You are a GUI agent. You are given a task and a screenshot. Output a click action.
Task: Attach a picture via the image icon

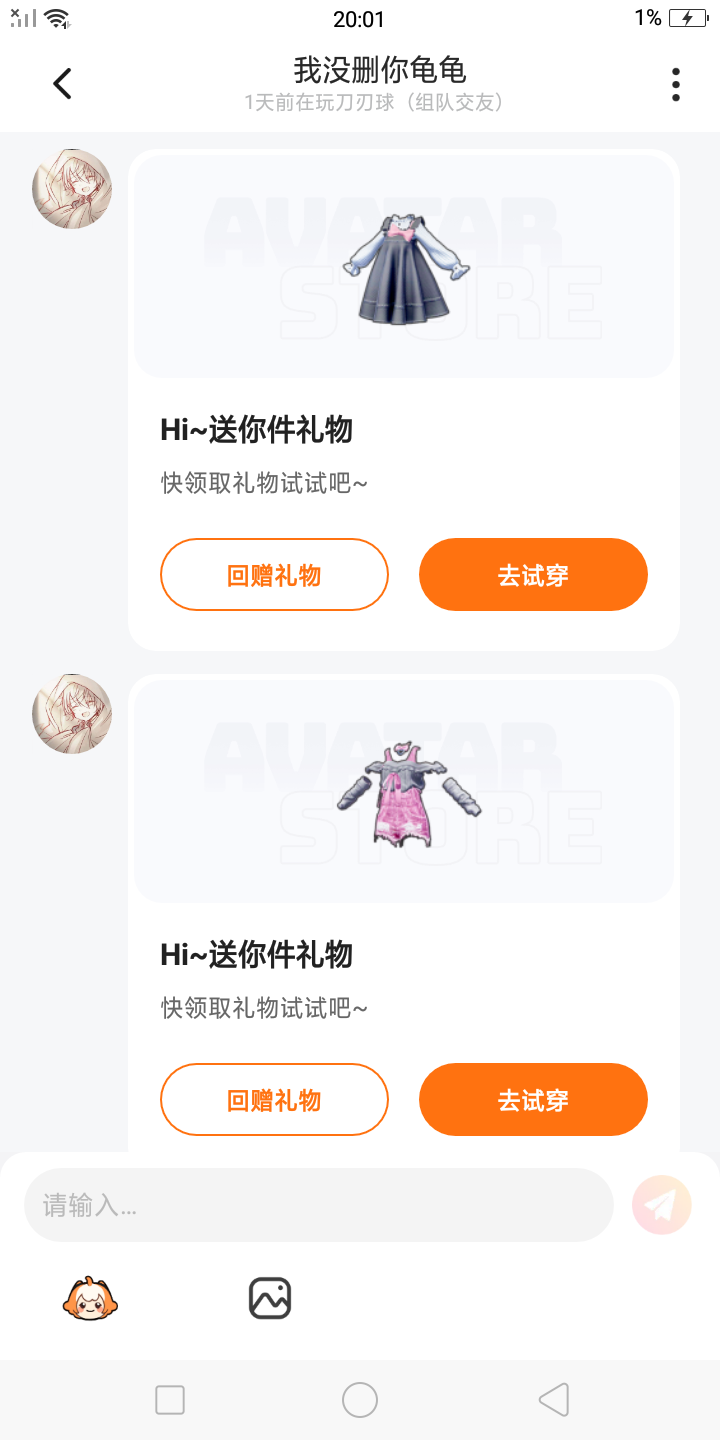coord(270,1299)
